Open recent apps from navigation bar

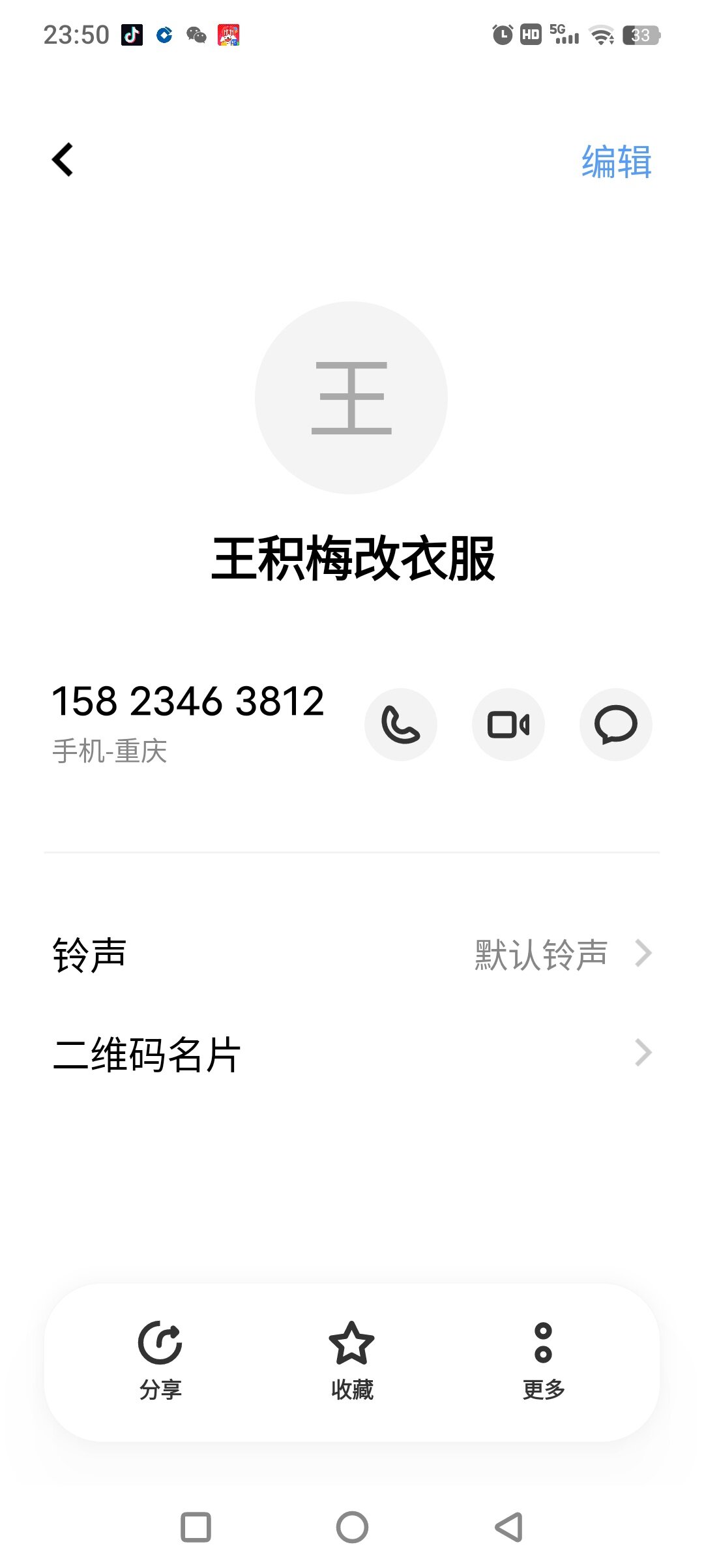[196, 1527]
